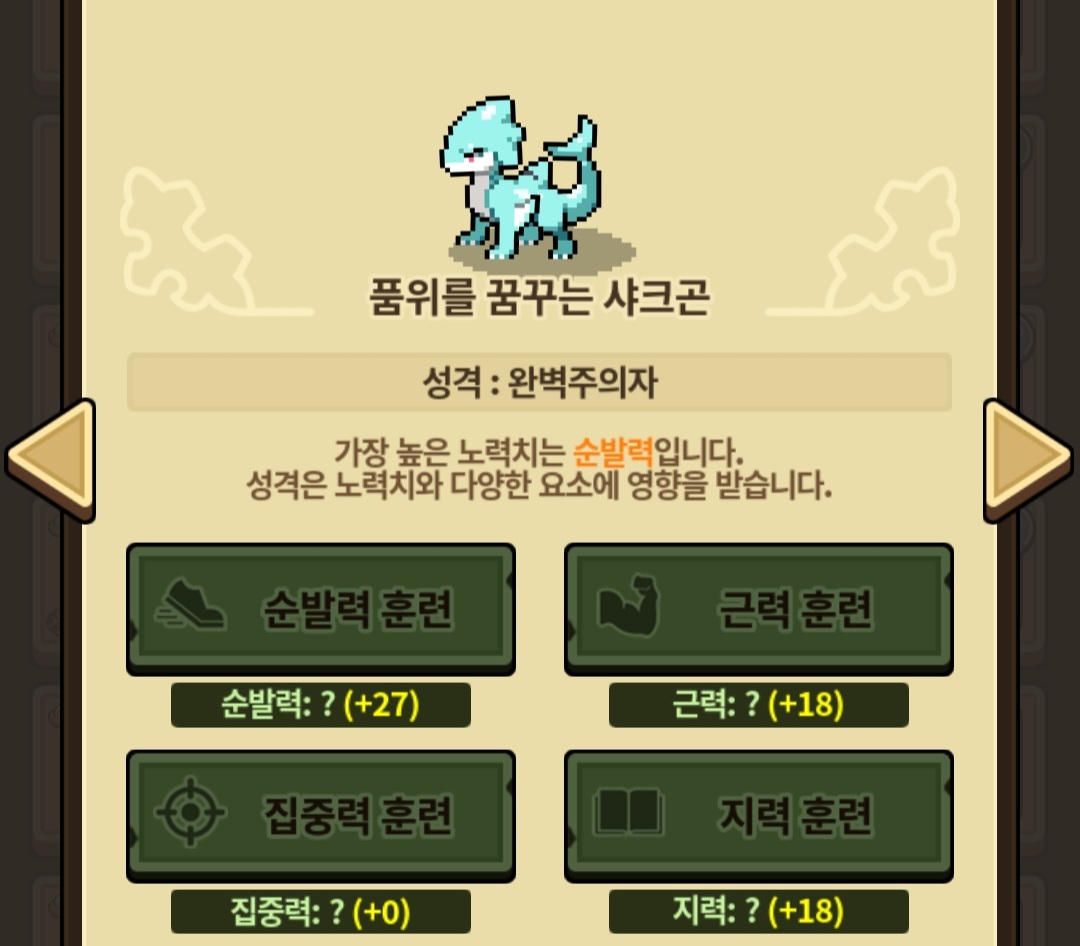Select the 집중력 훈련 button

point(320,815)
